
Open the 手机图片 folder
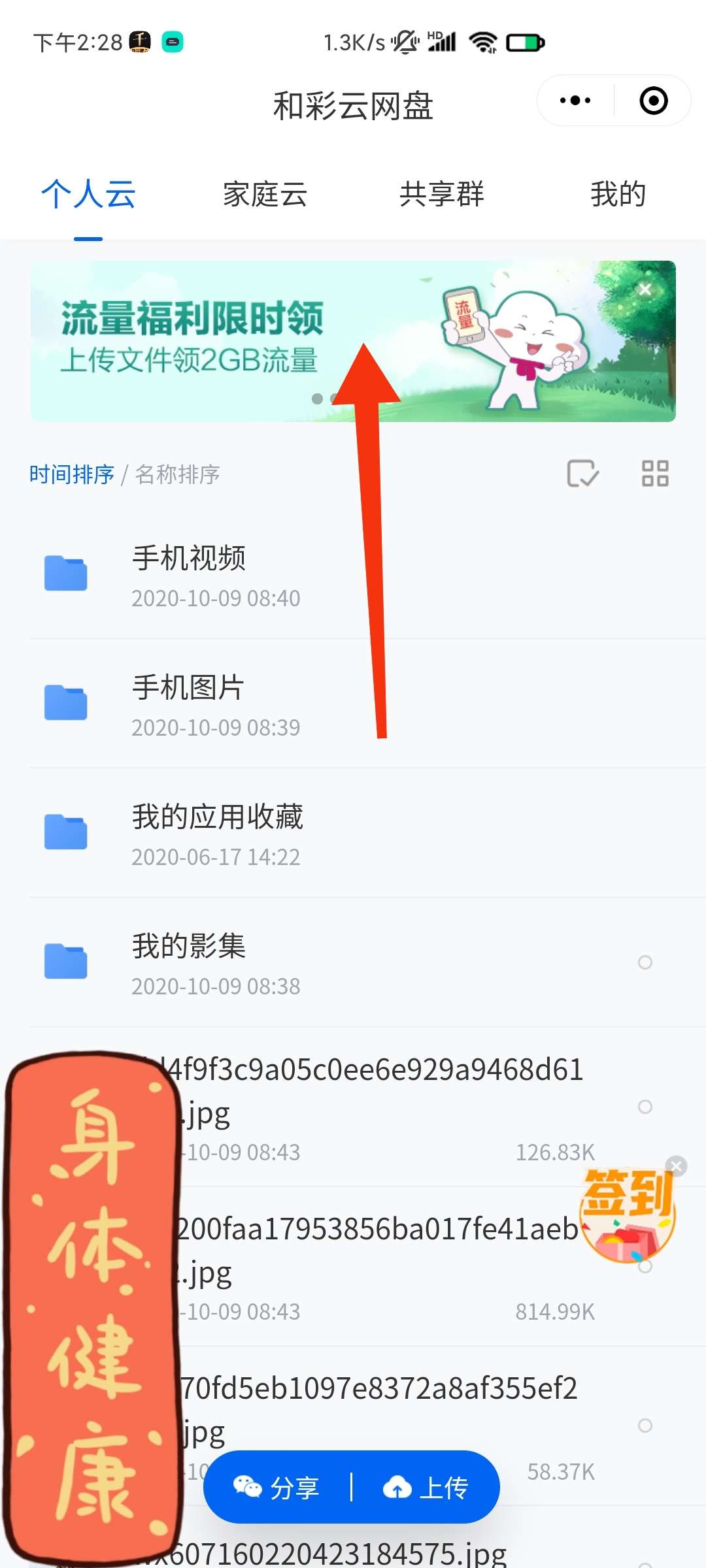[190, 703]
